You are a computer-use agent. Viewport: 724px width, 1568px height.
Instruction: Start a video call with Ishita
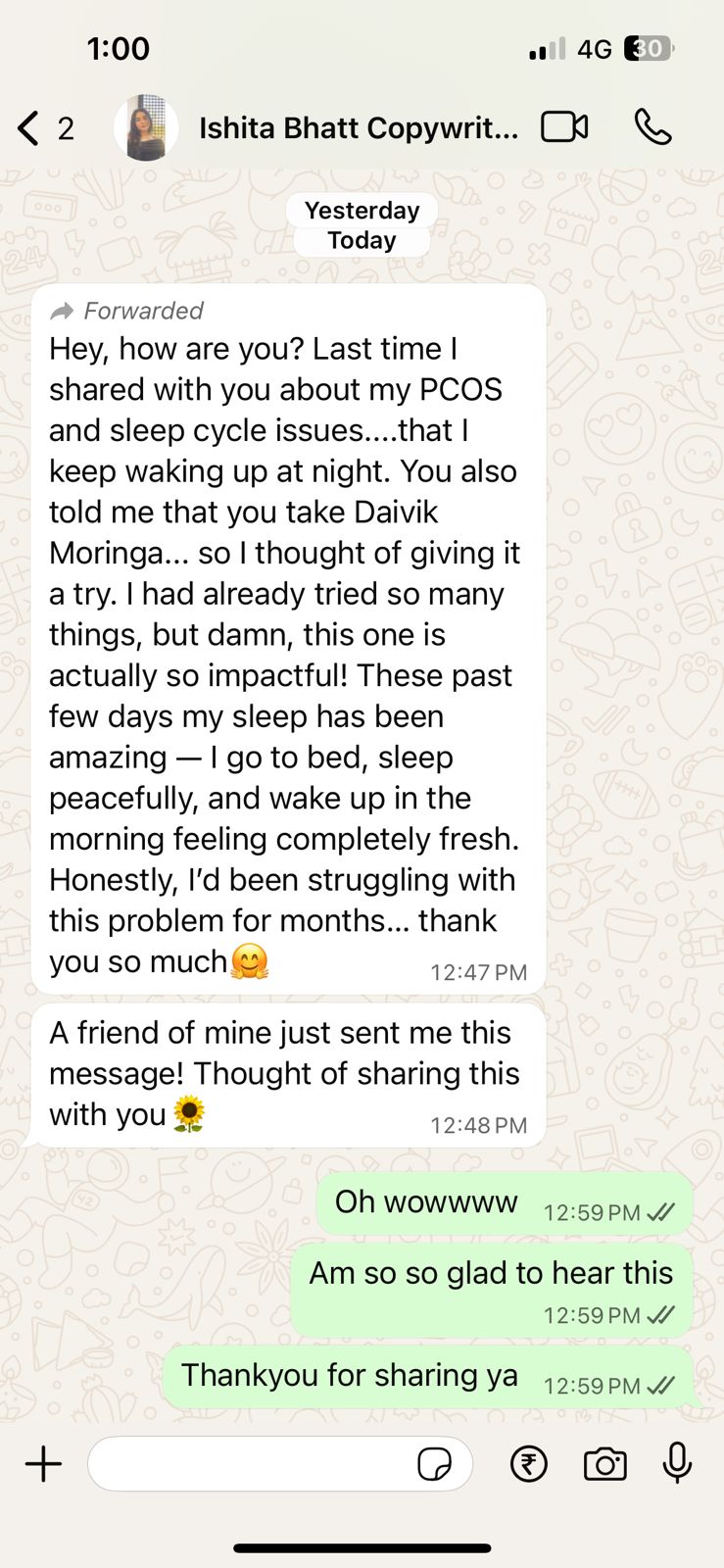[564, 127]
